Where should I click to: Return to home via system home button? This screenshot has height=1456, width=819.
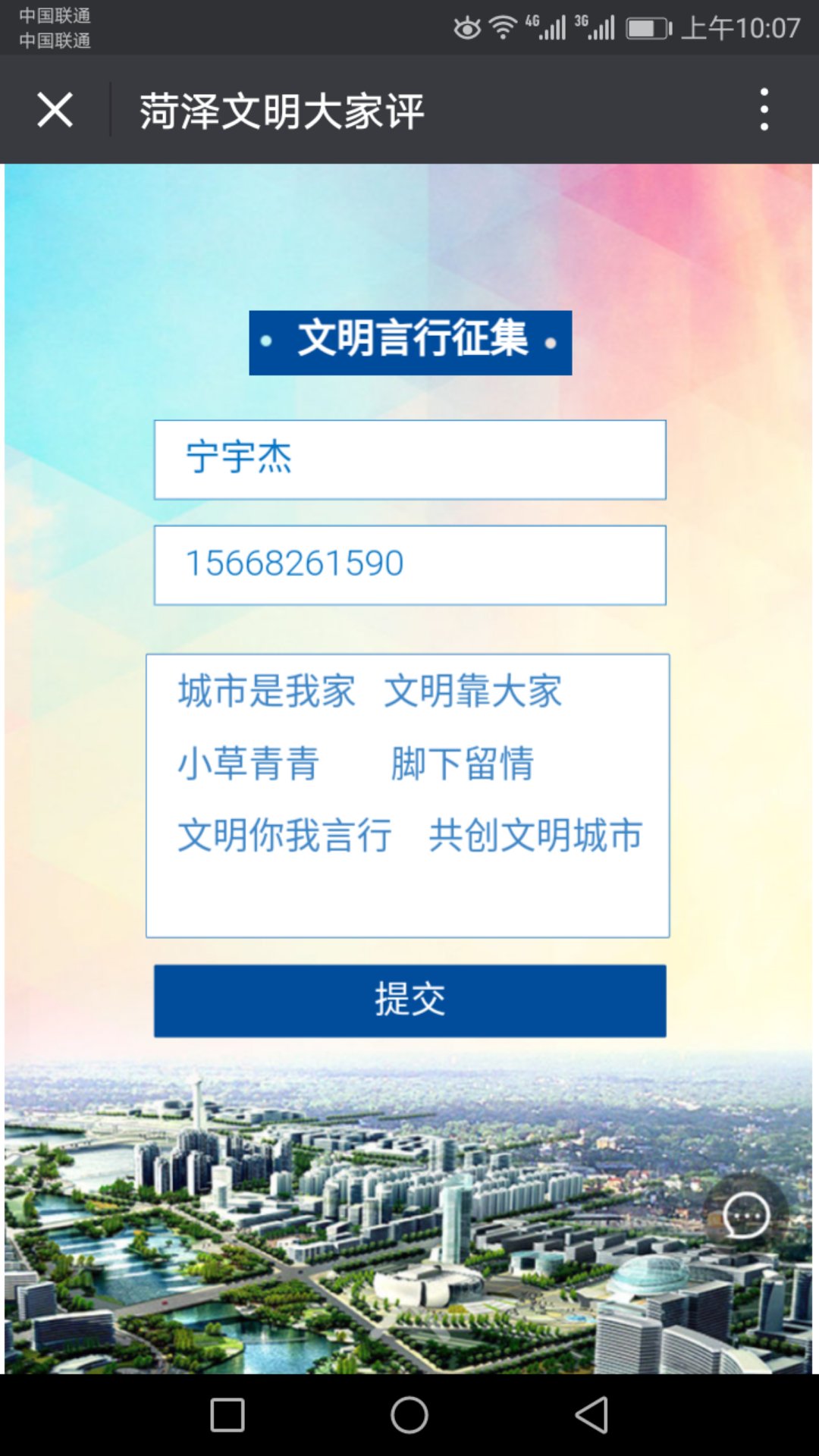click(409, 1415)
